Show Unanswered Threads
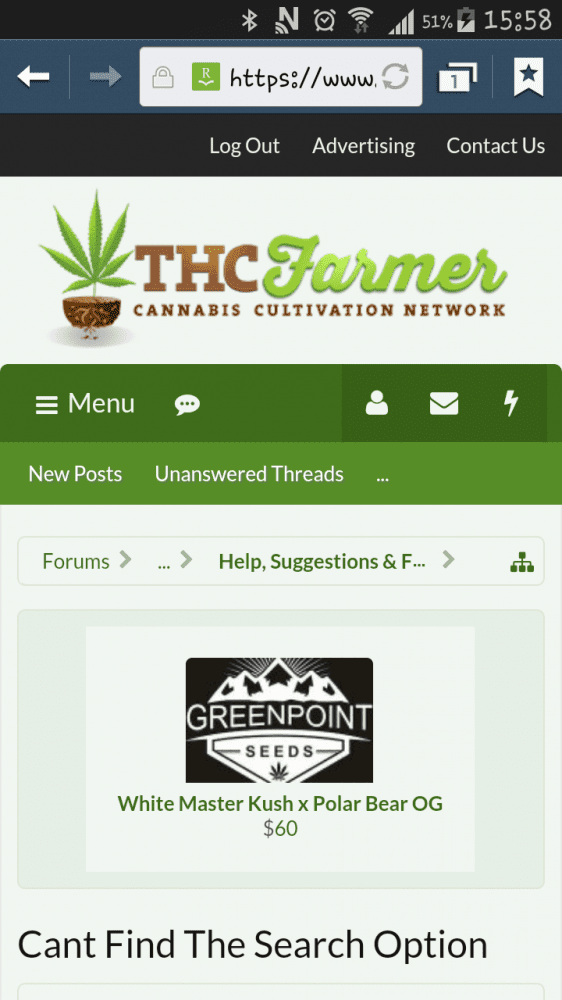The height and width of the screenshot is (1000, 562). [249, 474]
